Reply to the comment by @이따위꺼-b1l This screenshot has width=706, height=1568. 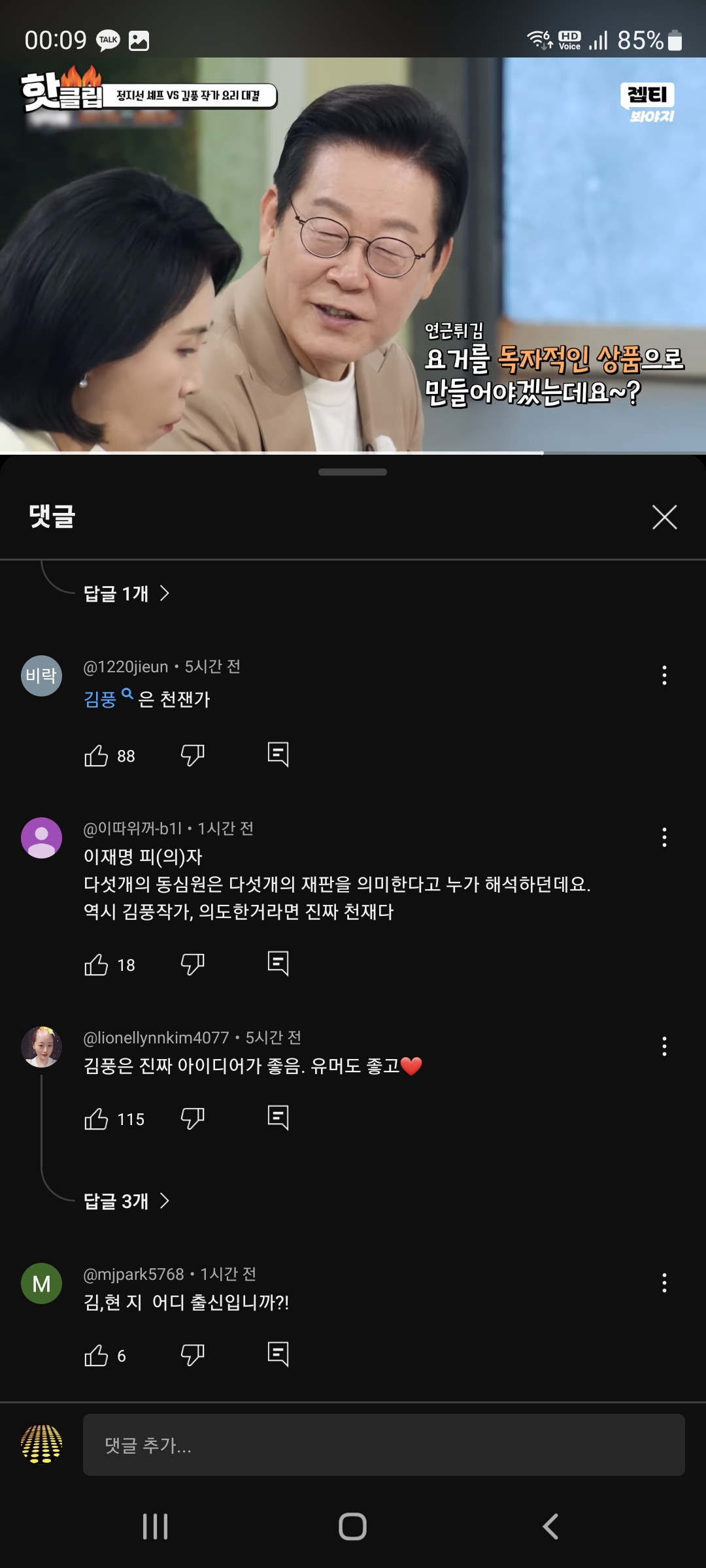coord(278,964)
